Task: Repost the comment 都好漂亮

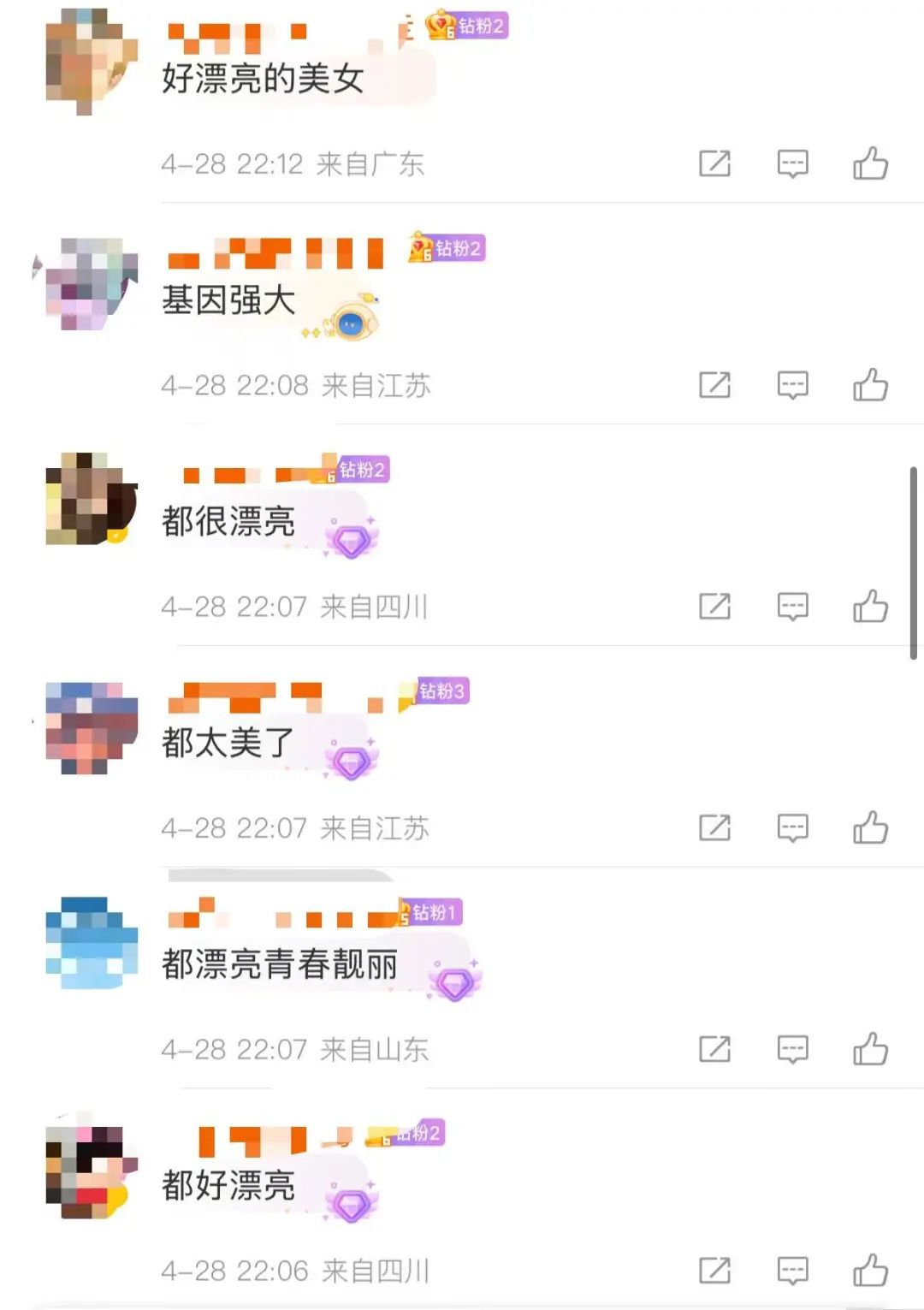Action: 714,1270
